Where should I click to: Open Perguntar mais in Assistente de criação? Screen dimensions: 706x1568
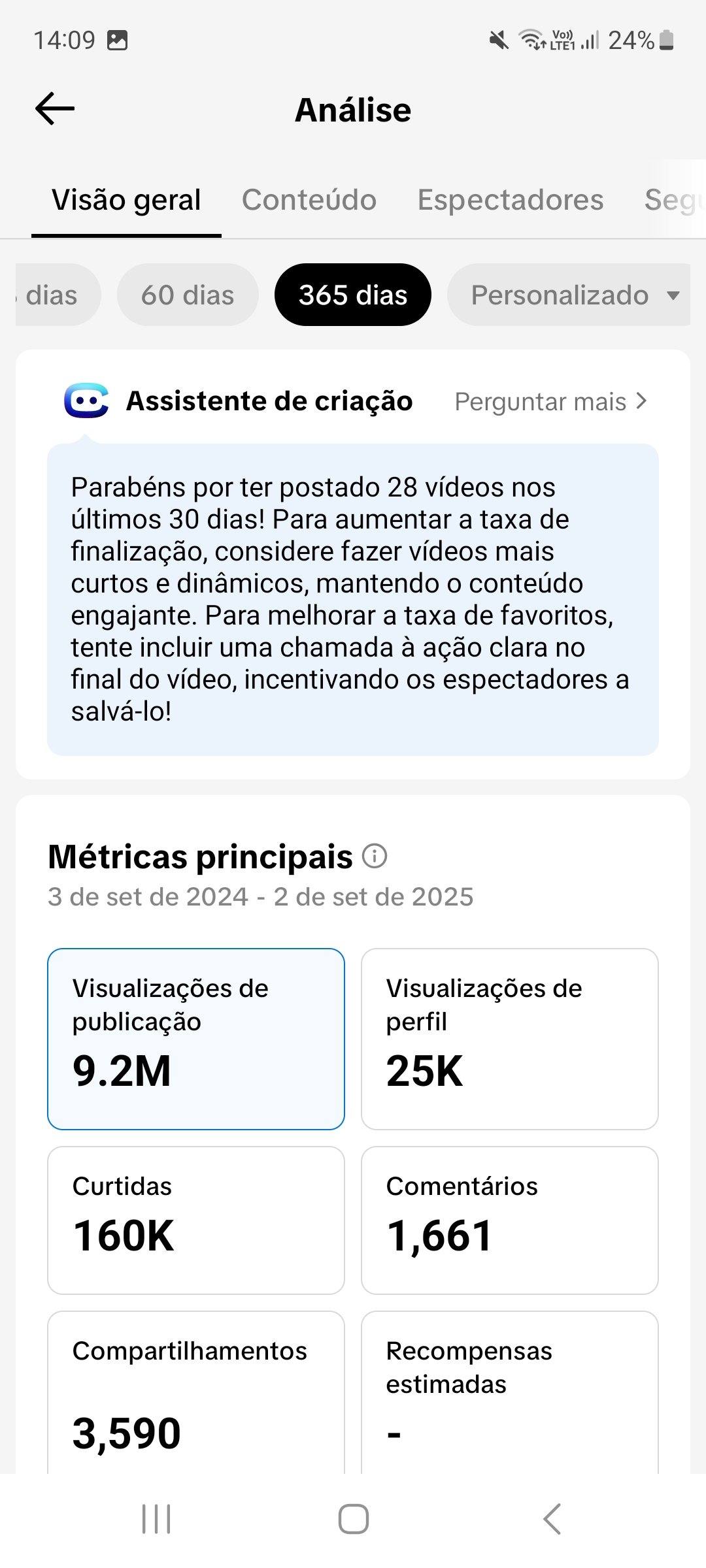tap(550, 402)
